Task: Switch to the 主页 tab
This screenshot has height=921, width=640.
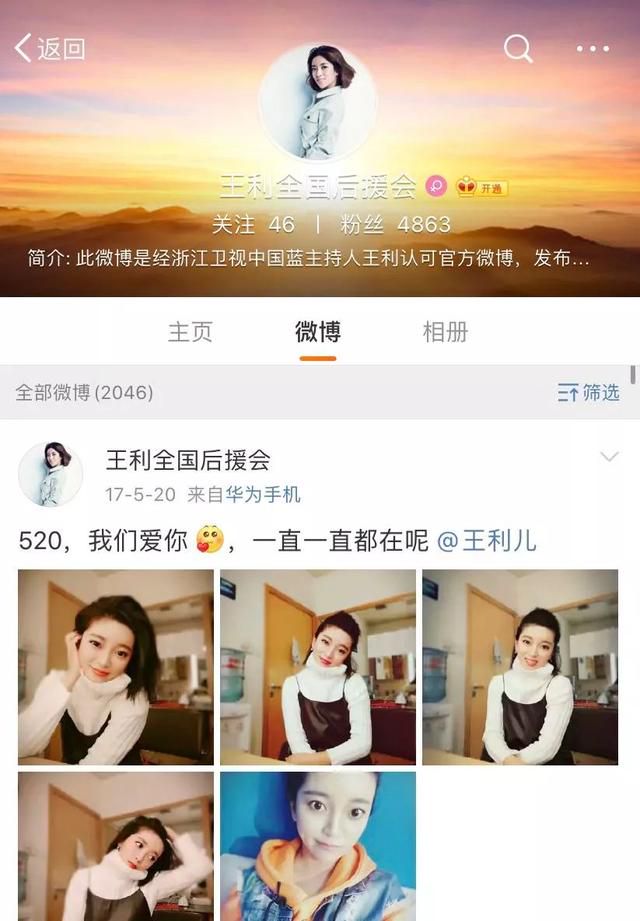Action: click(x=190, y=332)
